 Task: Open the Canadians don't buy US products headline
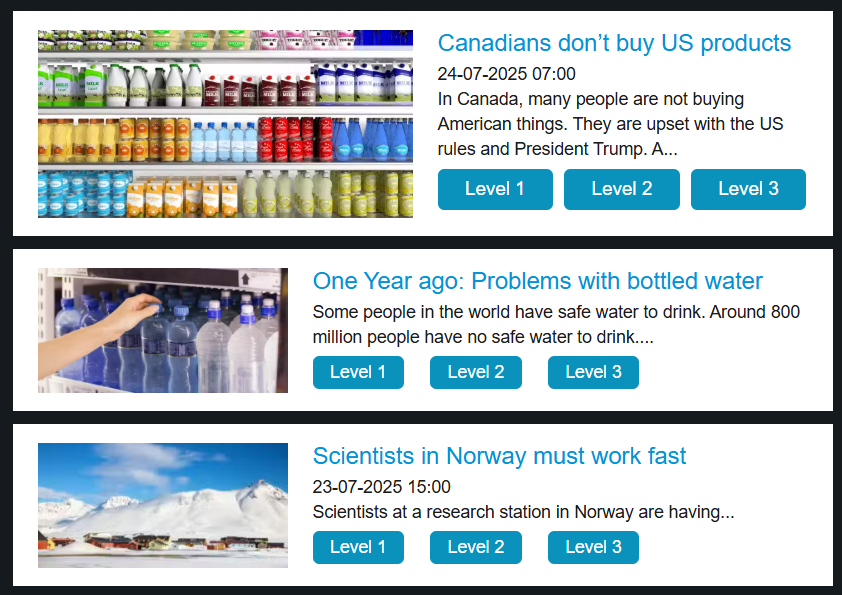coord(614,44)
